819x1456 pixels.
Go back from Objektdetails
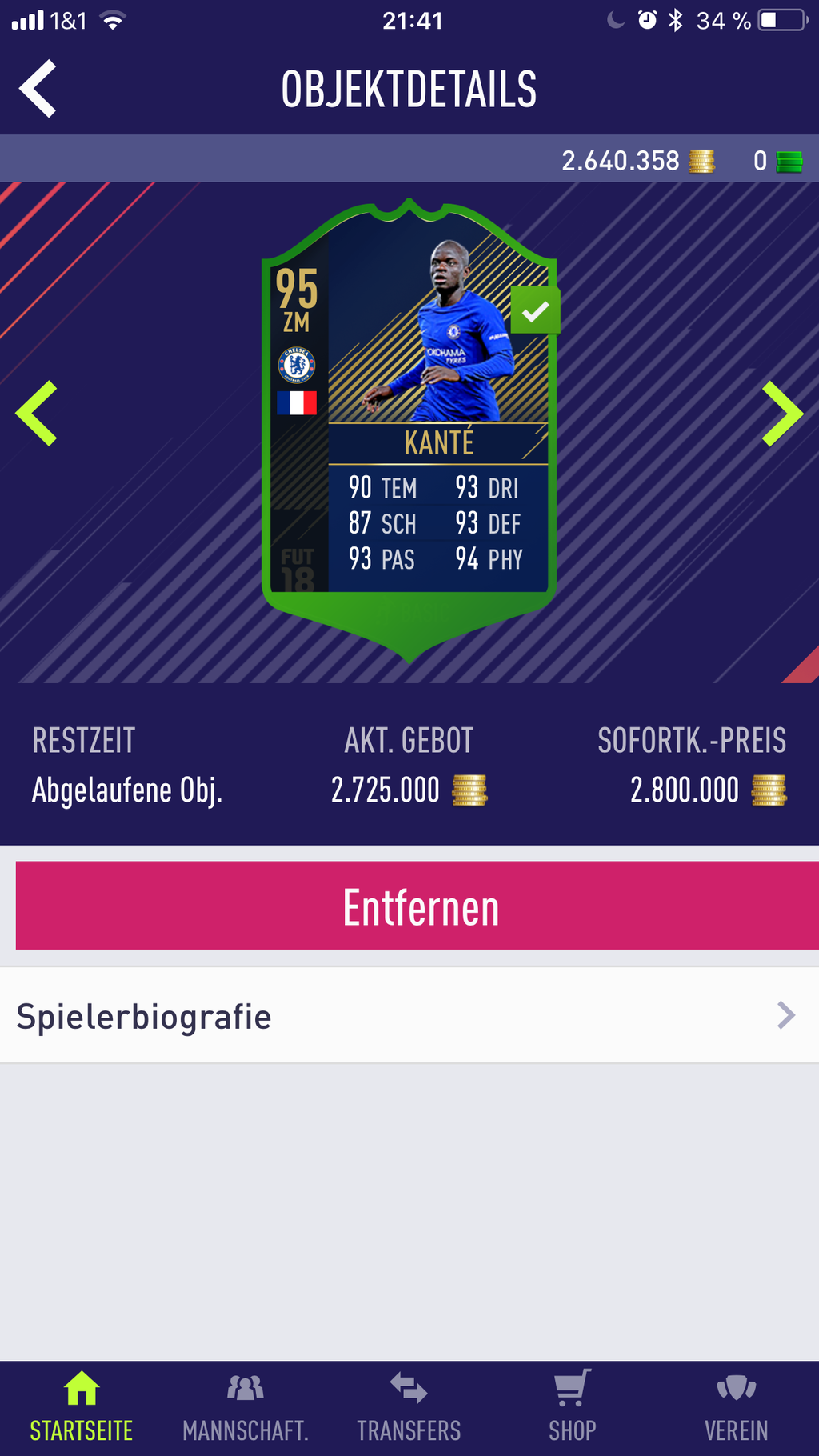38,89
